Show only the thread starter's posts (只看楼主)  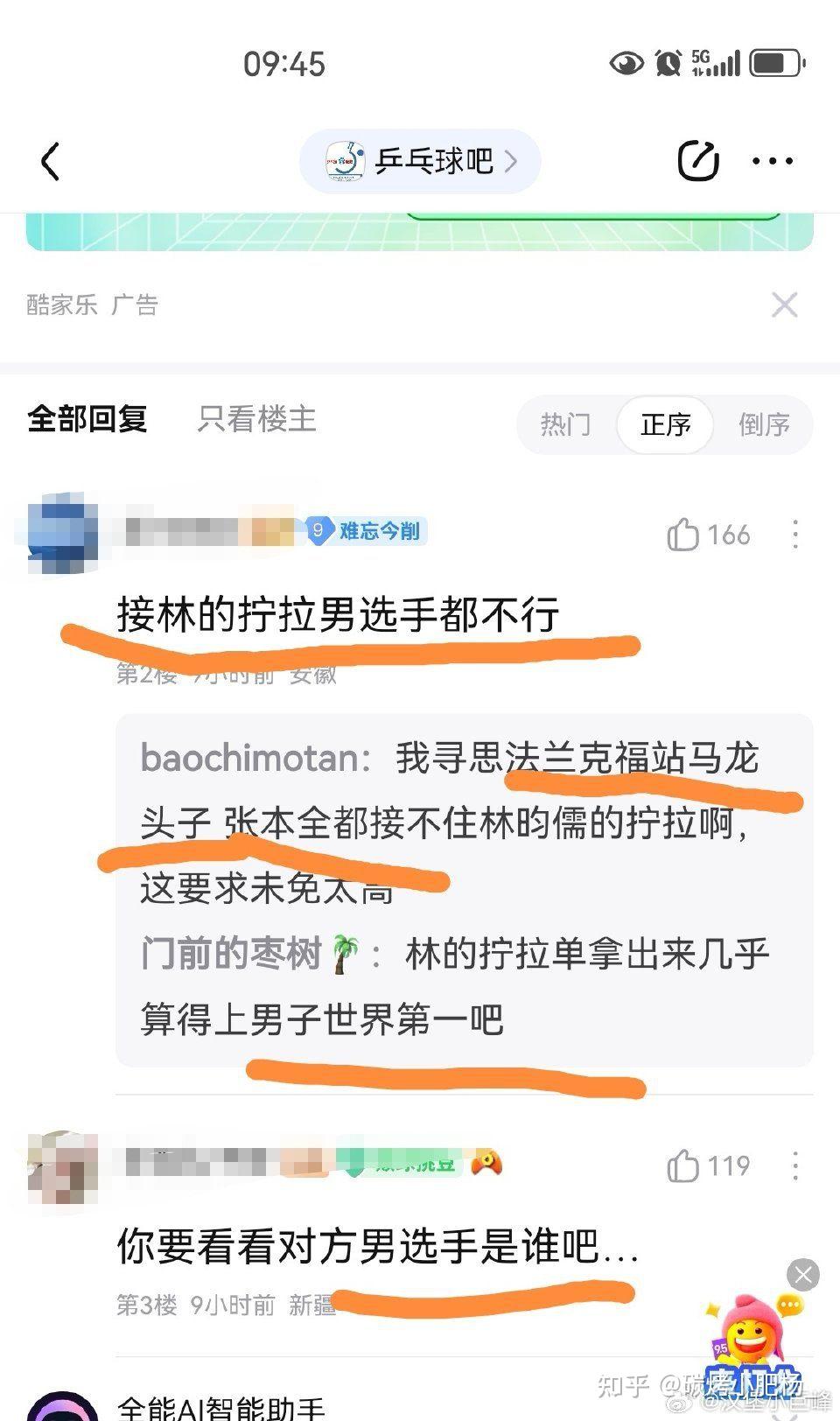[256, 419]
